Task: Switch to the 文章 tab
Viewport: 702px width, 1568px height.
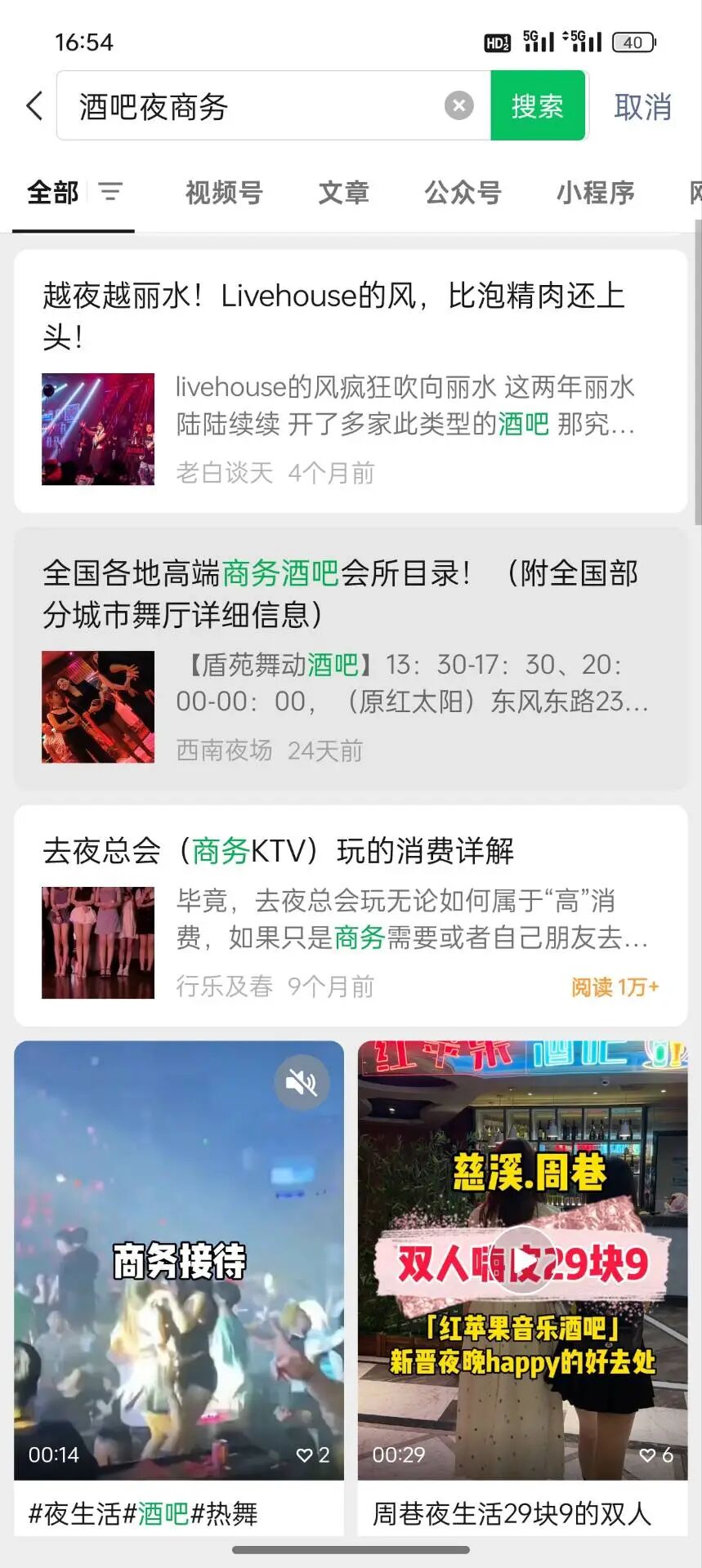Action: coord(343,193)
